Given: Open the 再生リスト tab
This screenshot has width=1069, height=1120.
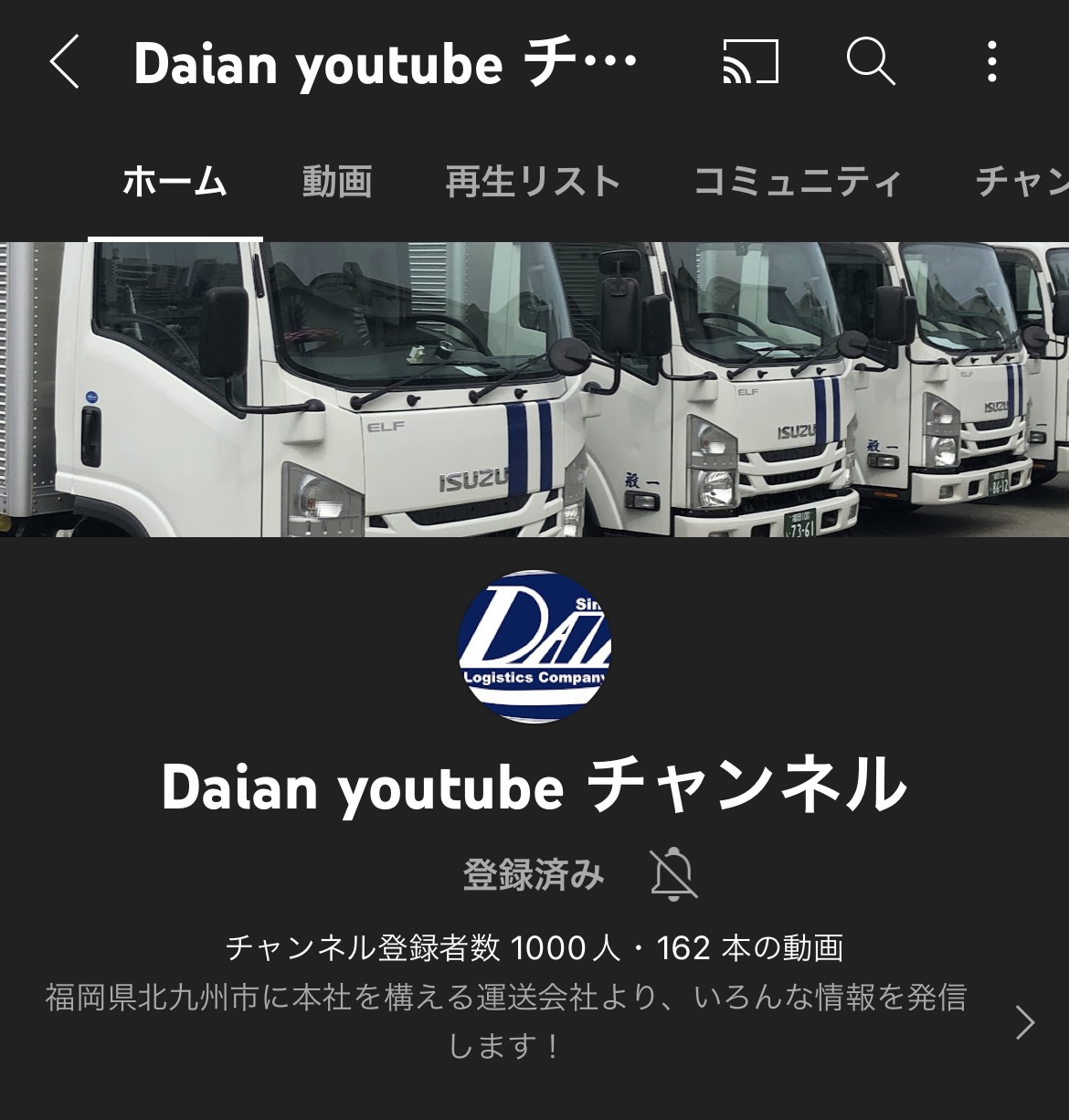Looking at the screenshot, I should (533, 183).
